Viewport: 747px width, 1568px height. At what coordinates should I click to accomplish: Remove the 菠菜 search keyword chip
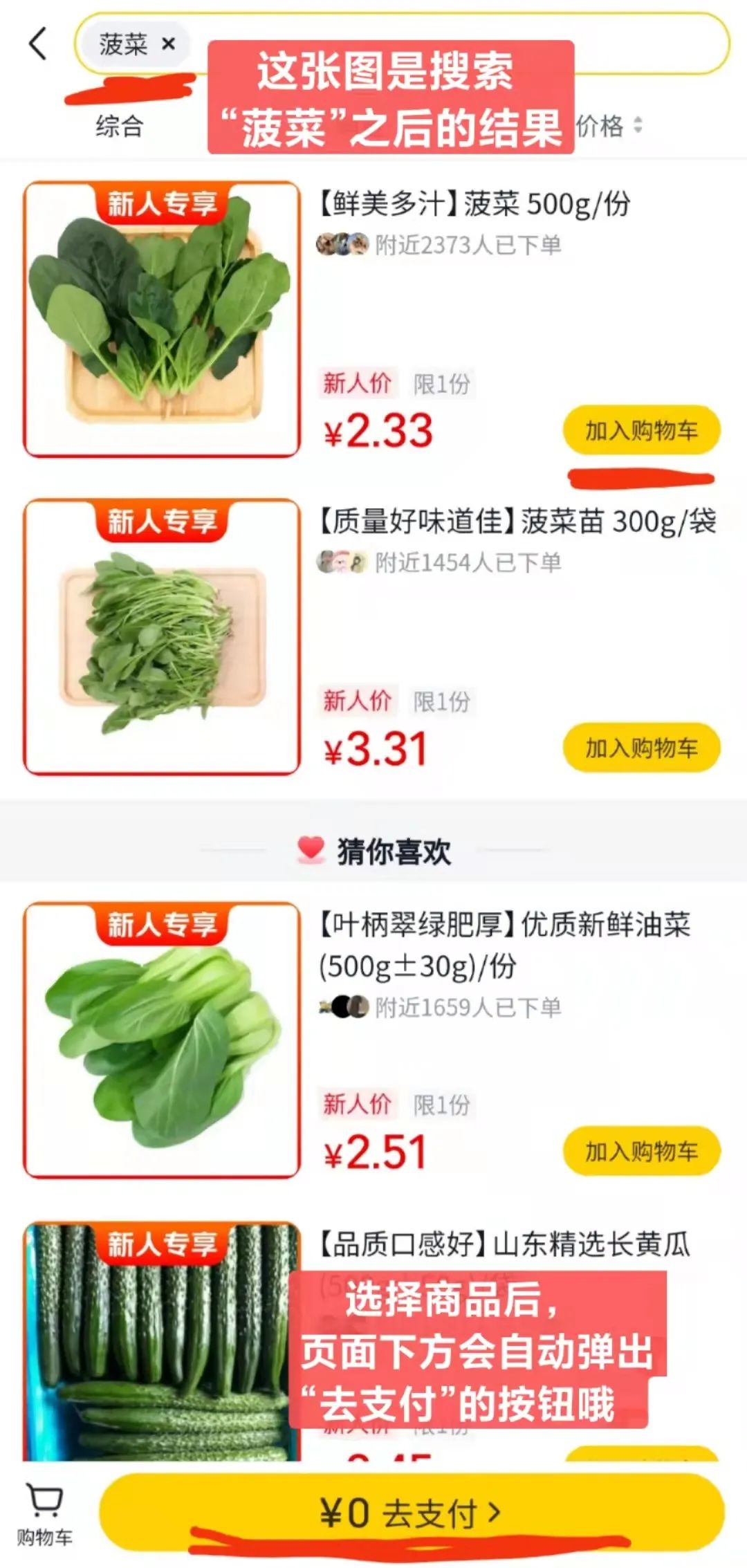(x=168, y=44)
